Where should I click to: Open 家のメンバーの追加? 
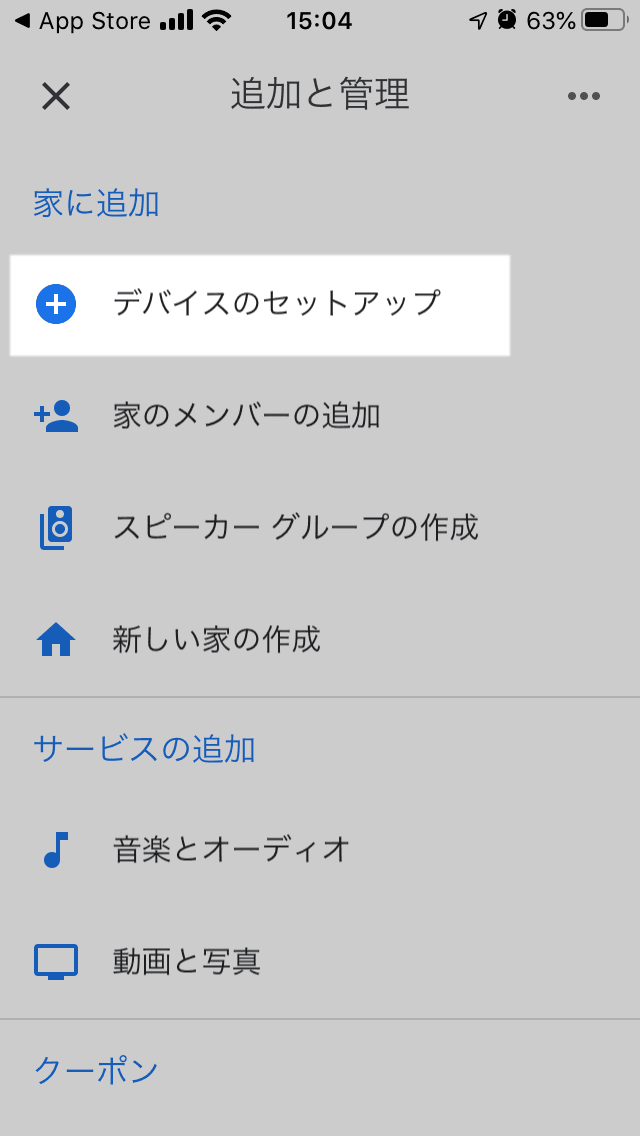click(x=320, y=417)
